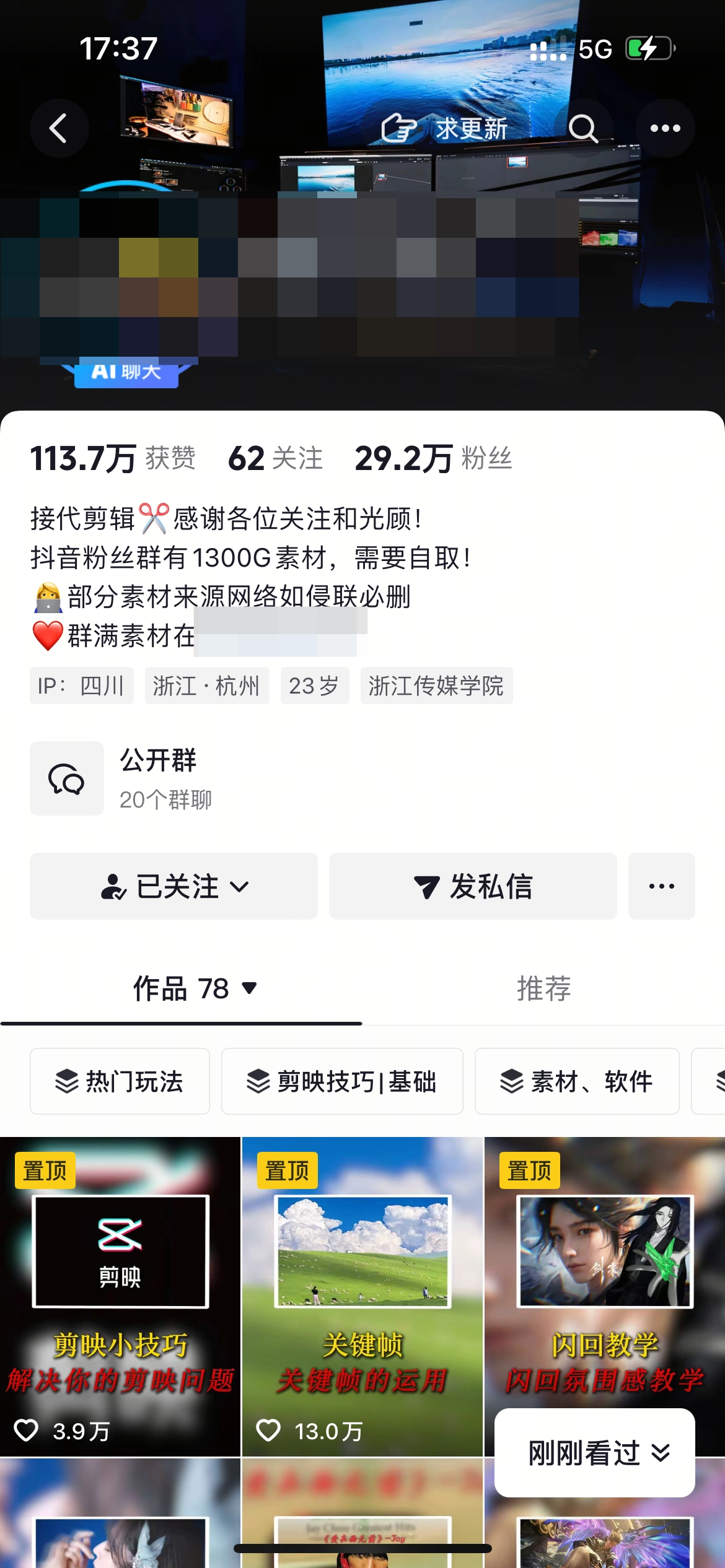Image resolution: width=725 pixels, height=1568 pixels.
Task: Select the 作品 78 tab
Action: [x=194, y=988]
